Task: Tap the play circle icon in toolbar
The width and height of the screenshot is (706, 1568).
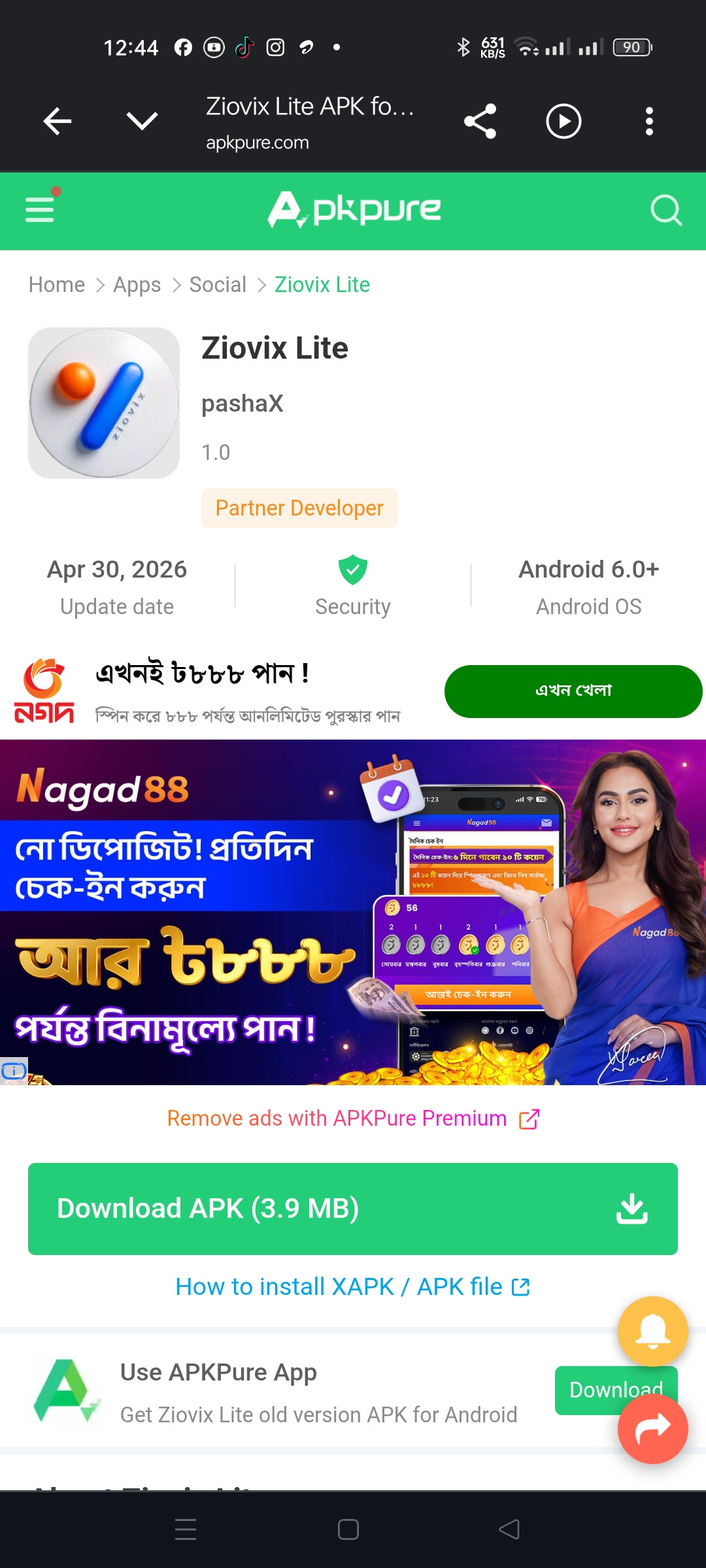Action: pos(563,122)
